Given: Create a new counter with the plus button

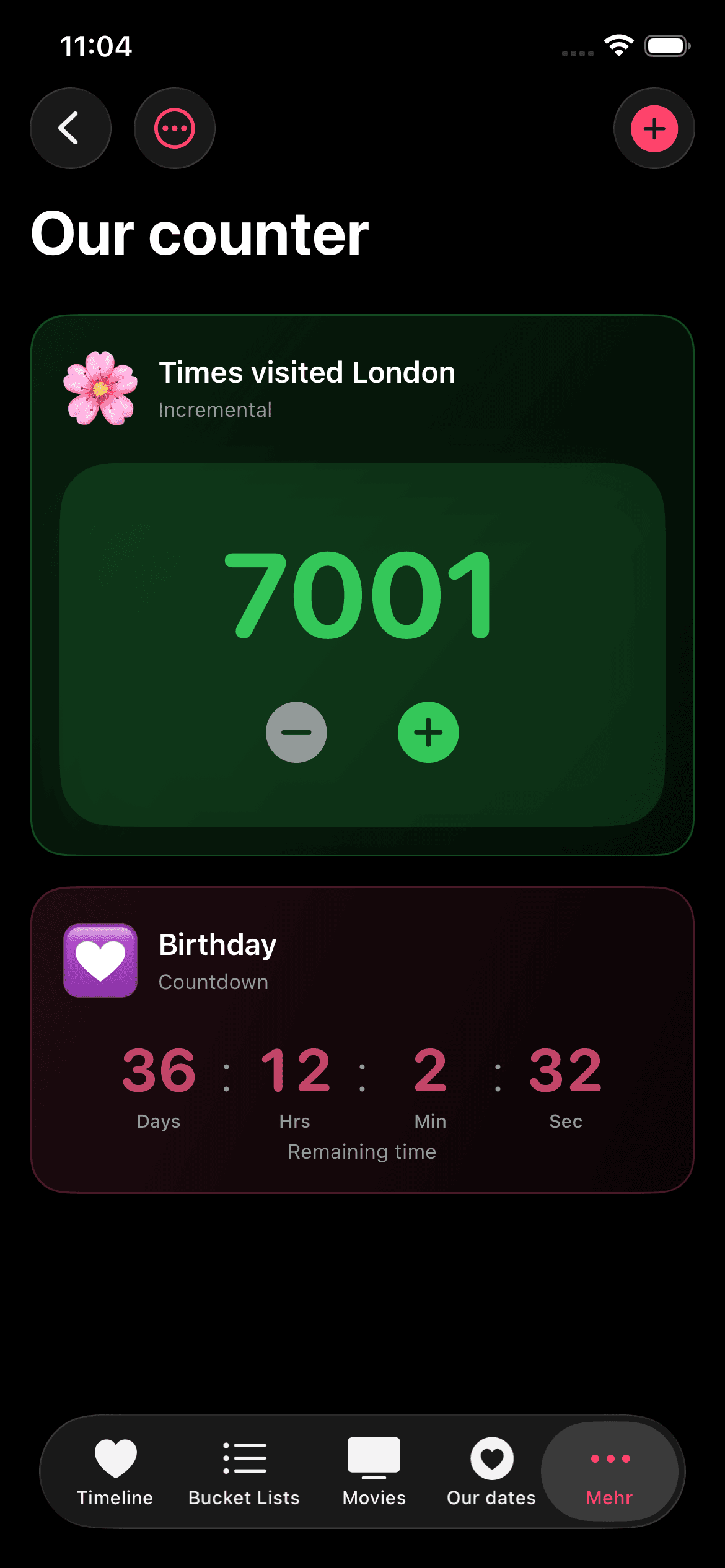Looking at the screenshot, I should coord(654,128).
